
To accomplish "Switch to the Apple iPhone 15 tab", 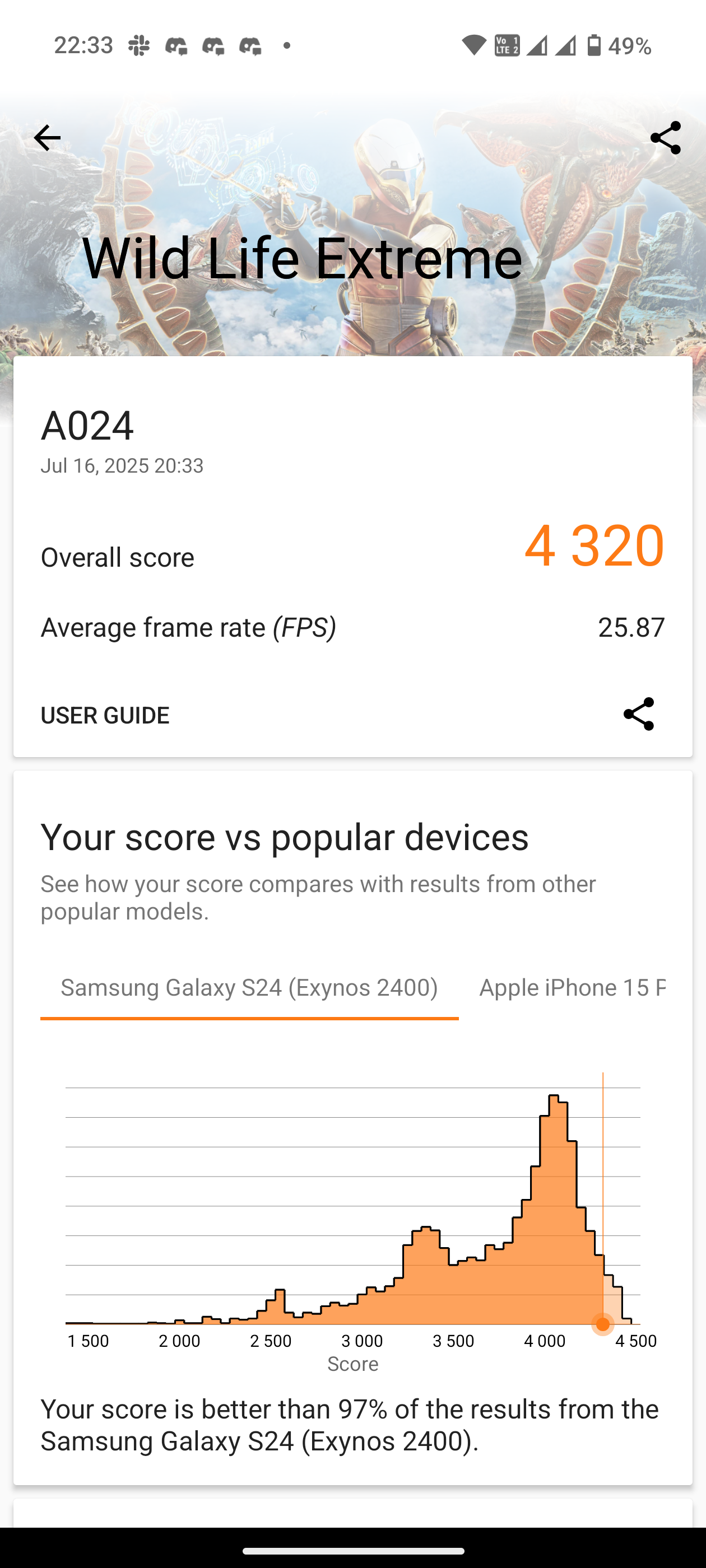I will tap(572, 988).
